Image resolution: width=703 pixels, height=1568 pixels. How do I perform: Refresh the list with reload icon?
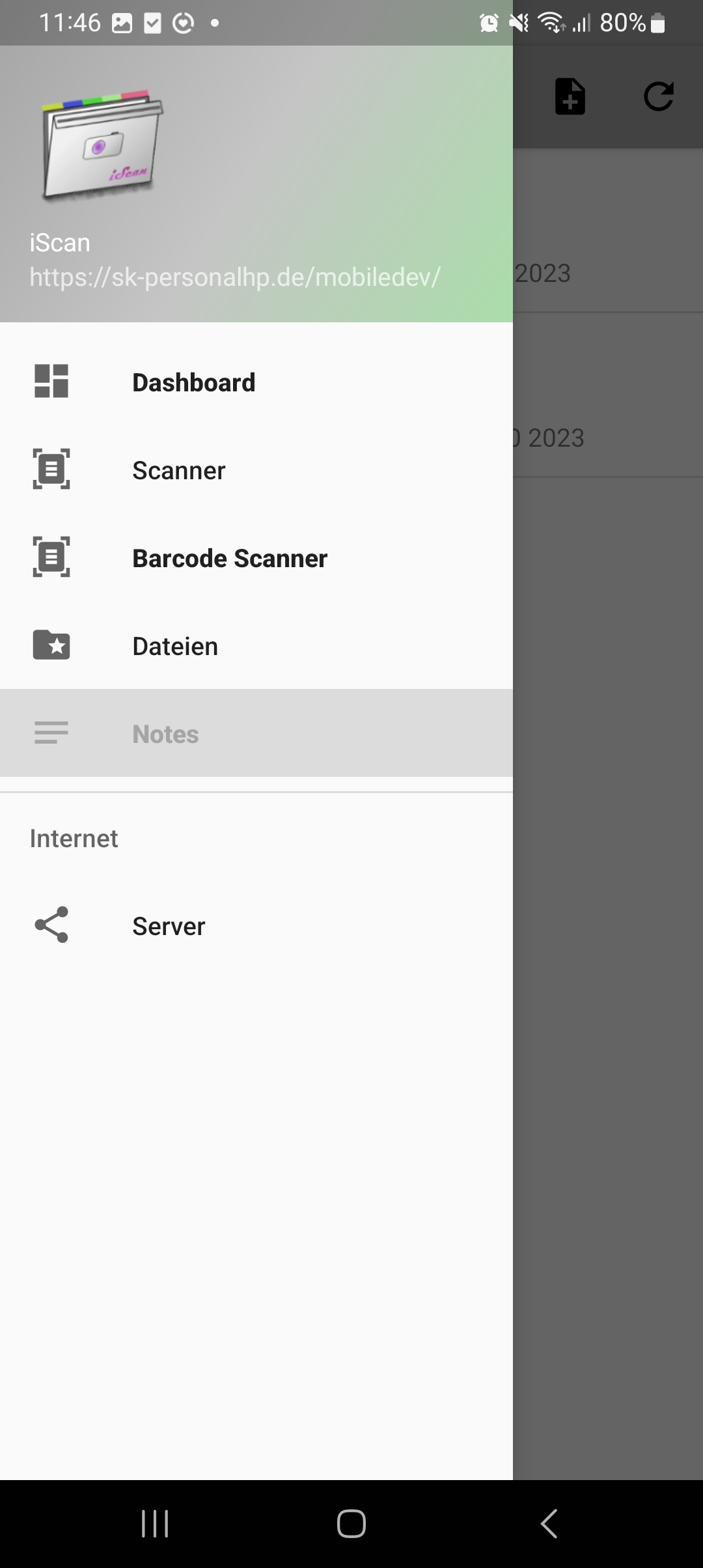(658, 97)
